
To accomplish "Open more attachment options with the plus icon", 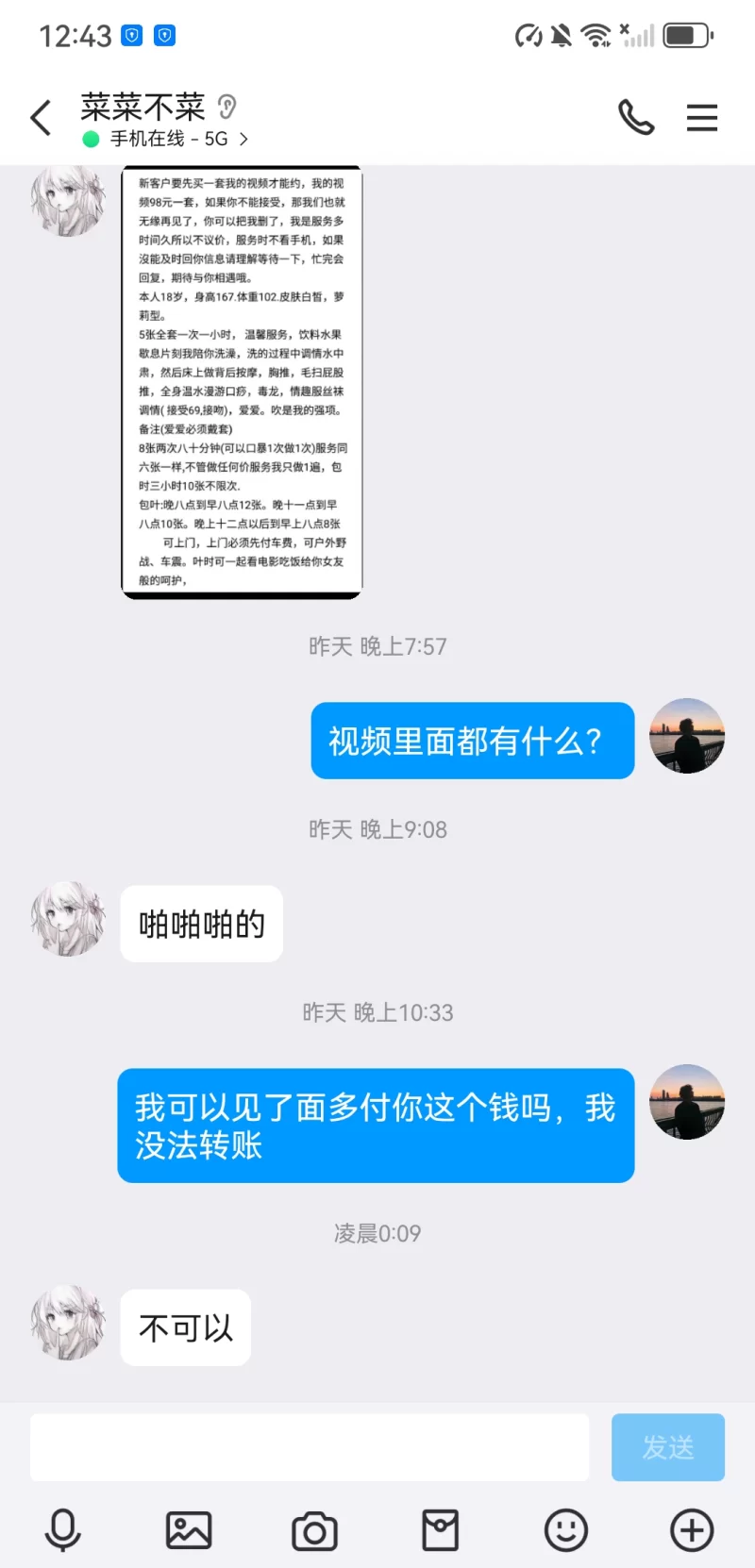I will tap(692, 1529).
